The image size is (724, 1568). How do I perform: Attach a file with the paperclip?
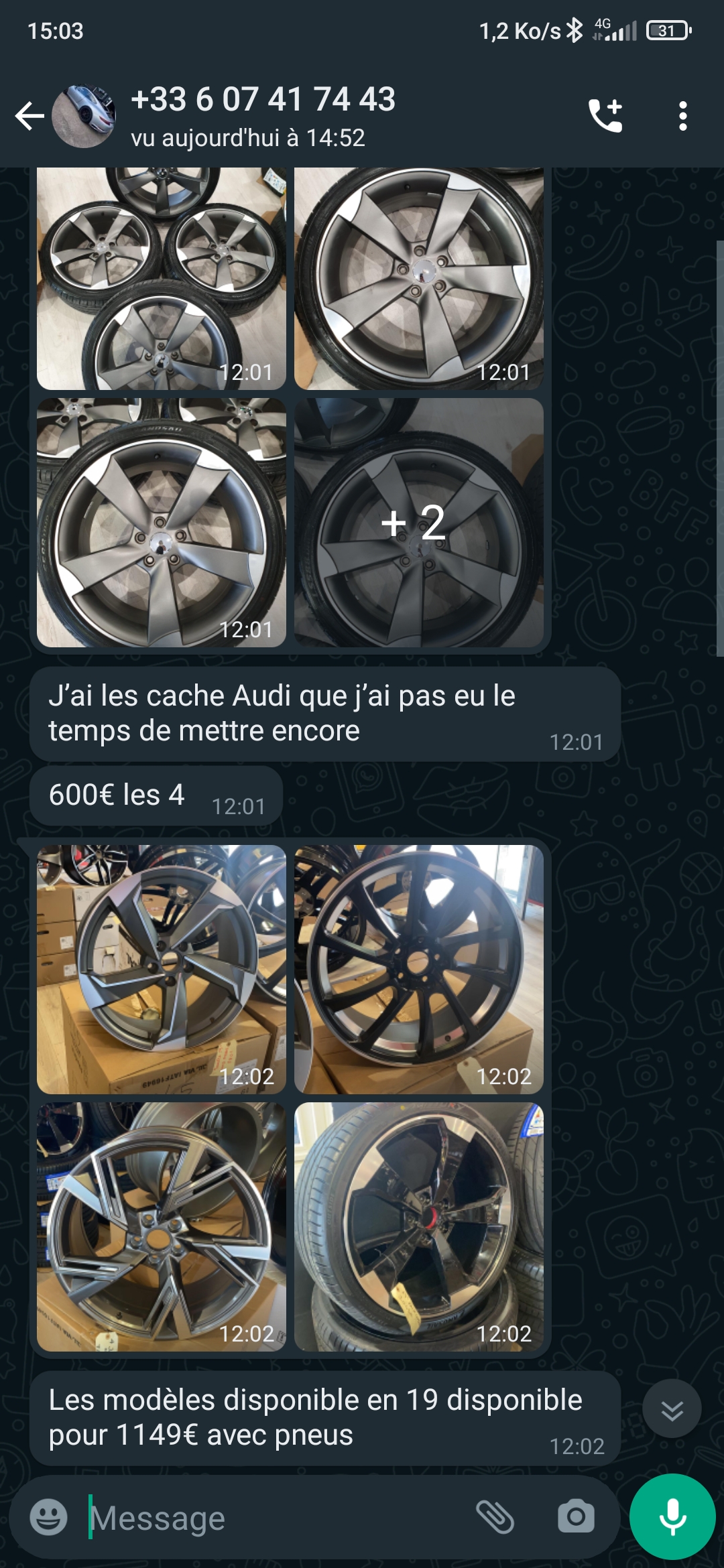(x=495, y=1517)
